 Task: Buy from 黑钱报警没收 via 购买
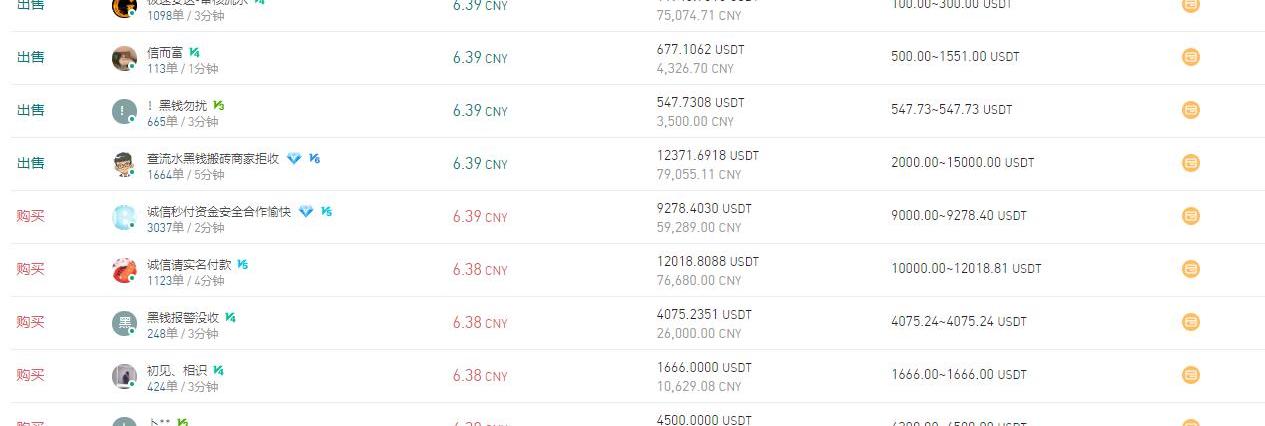click(31, 322)
